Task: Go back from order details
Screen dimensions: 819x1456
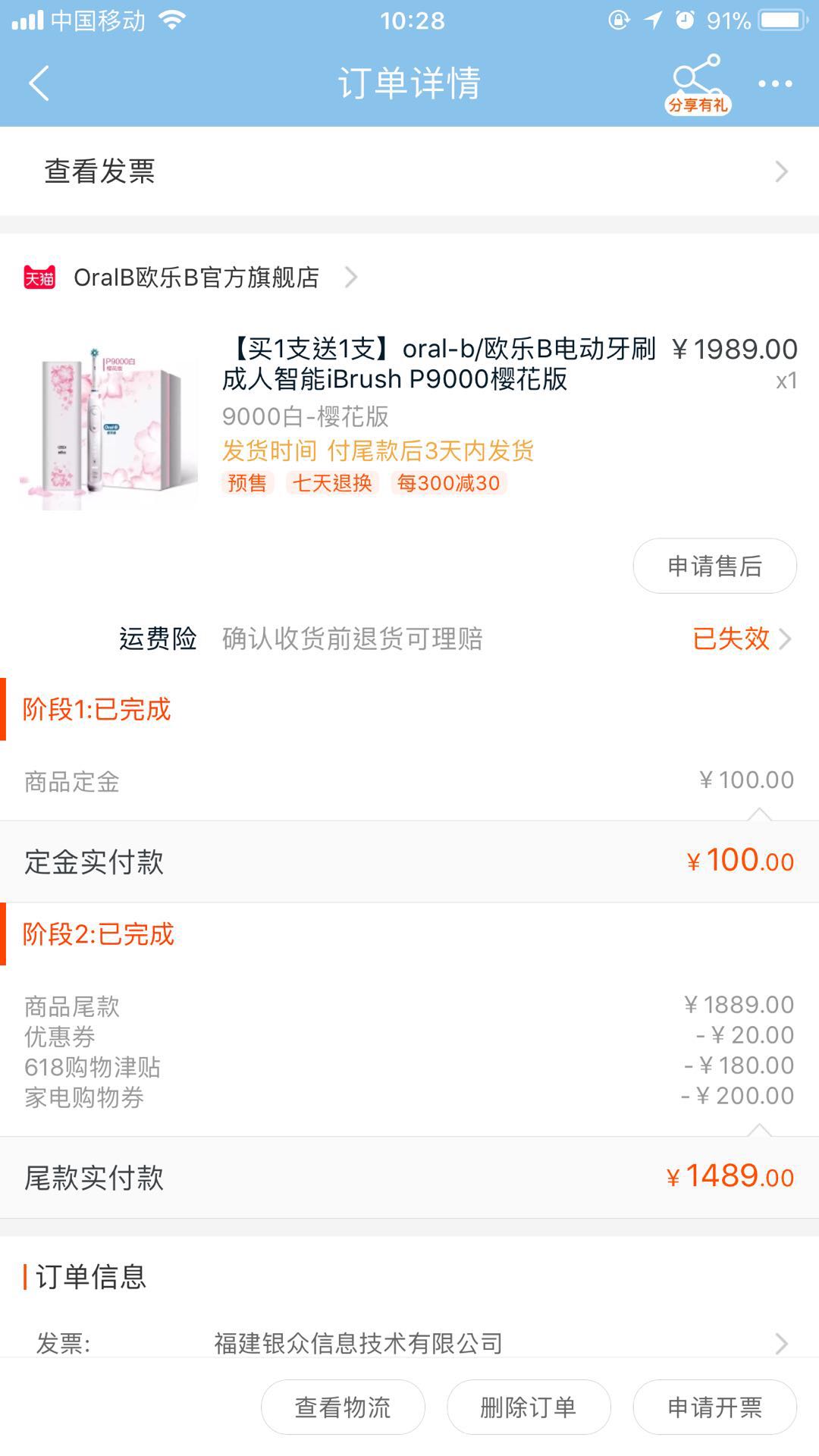Action: (39, 83)
